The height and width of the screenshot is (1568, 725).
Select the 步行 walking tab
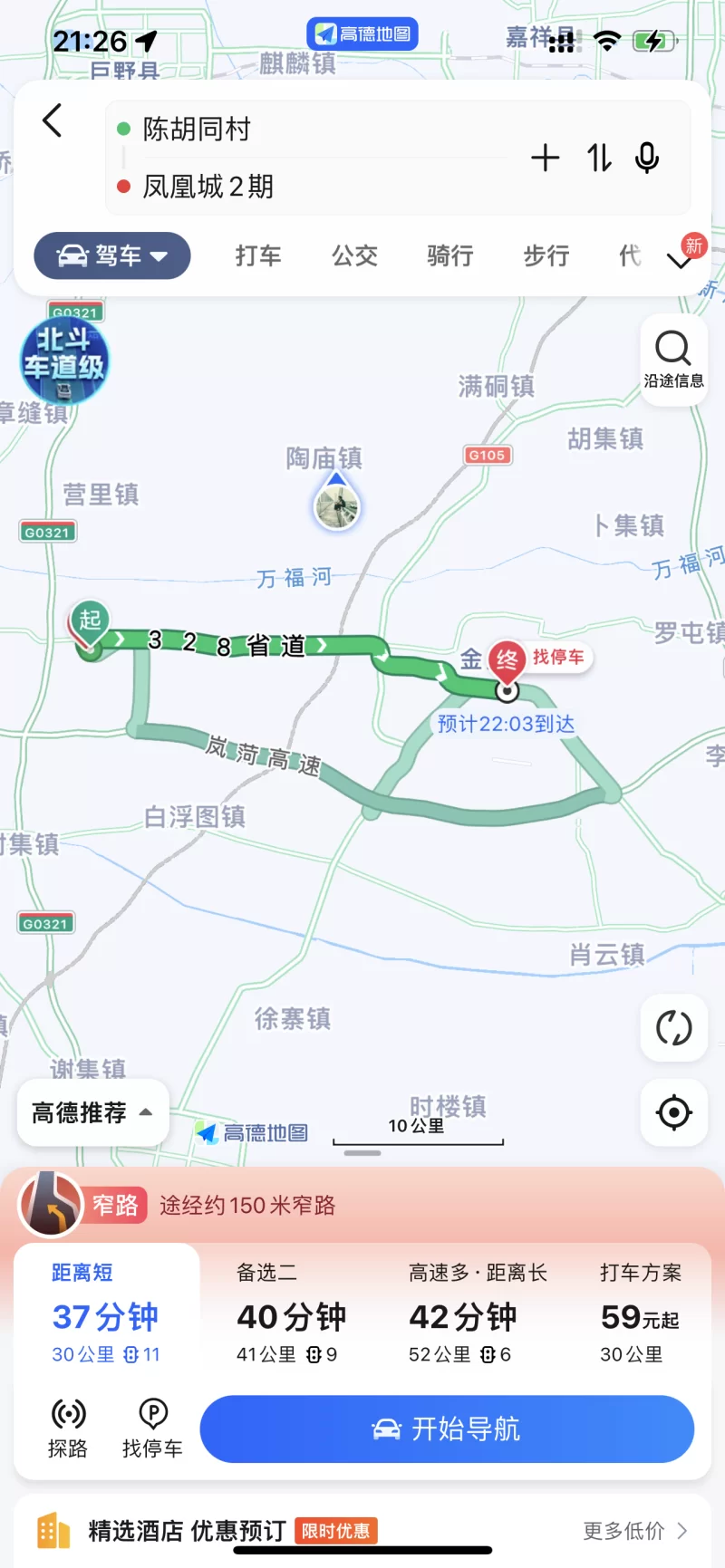pyautogui.click(x=546, y=256)
